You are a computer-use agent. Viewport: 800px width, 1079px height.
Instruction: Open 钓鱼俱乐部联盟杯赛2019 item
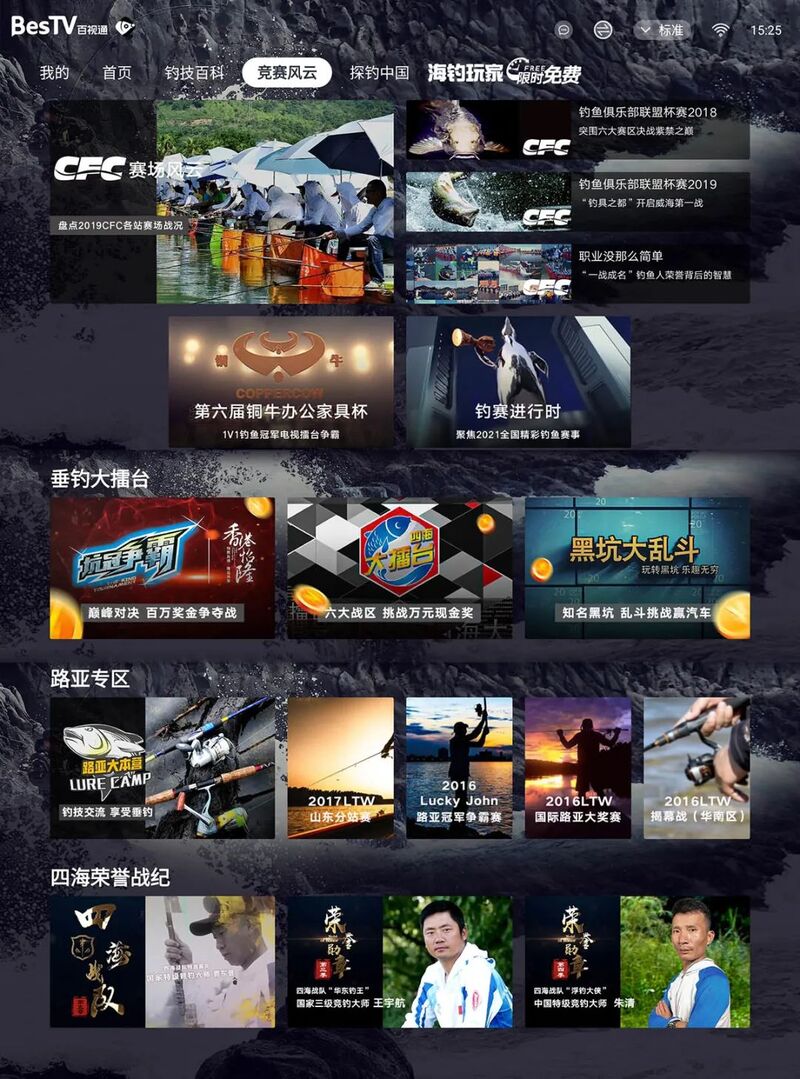[577, 202]
